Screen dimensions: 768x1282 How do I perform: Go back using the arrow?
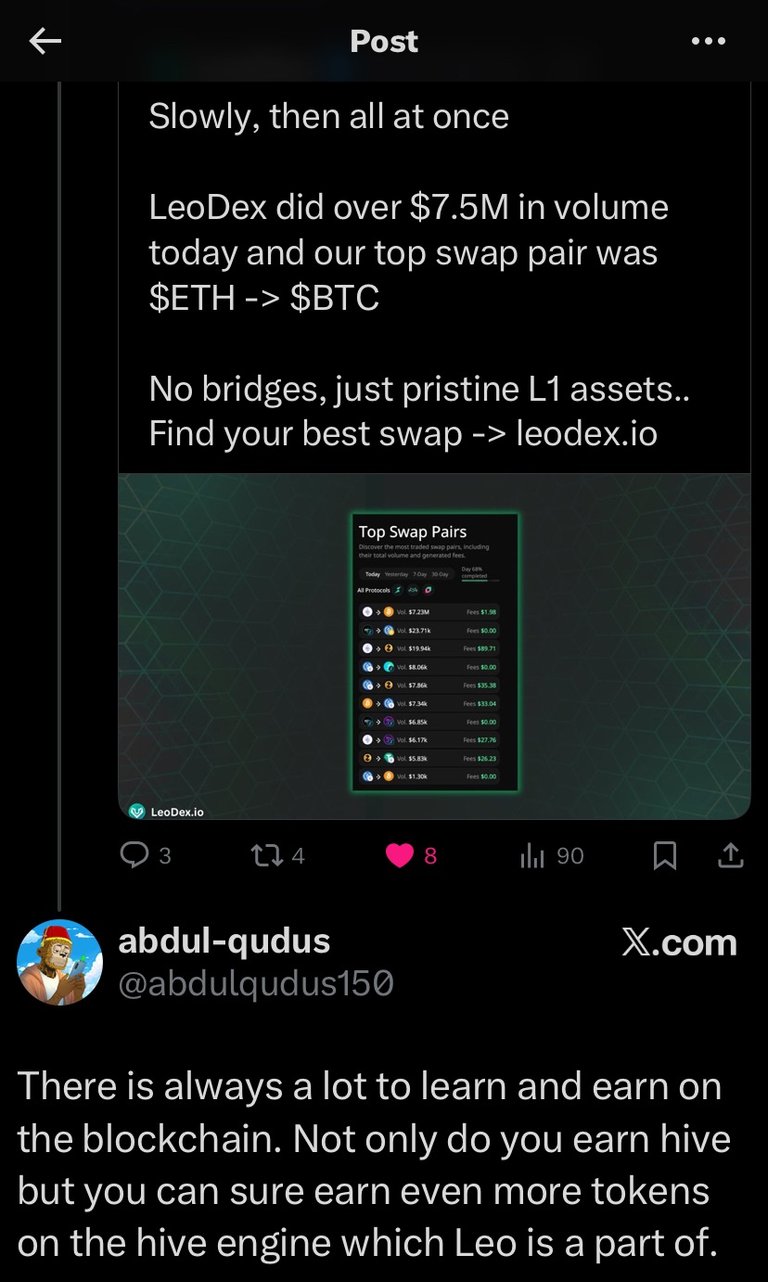[x=45, y=41]
